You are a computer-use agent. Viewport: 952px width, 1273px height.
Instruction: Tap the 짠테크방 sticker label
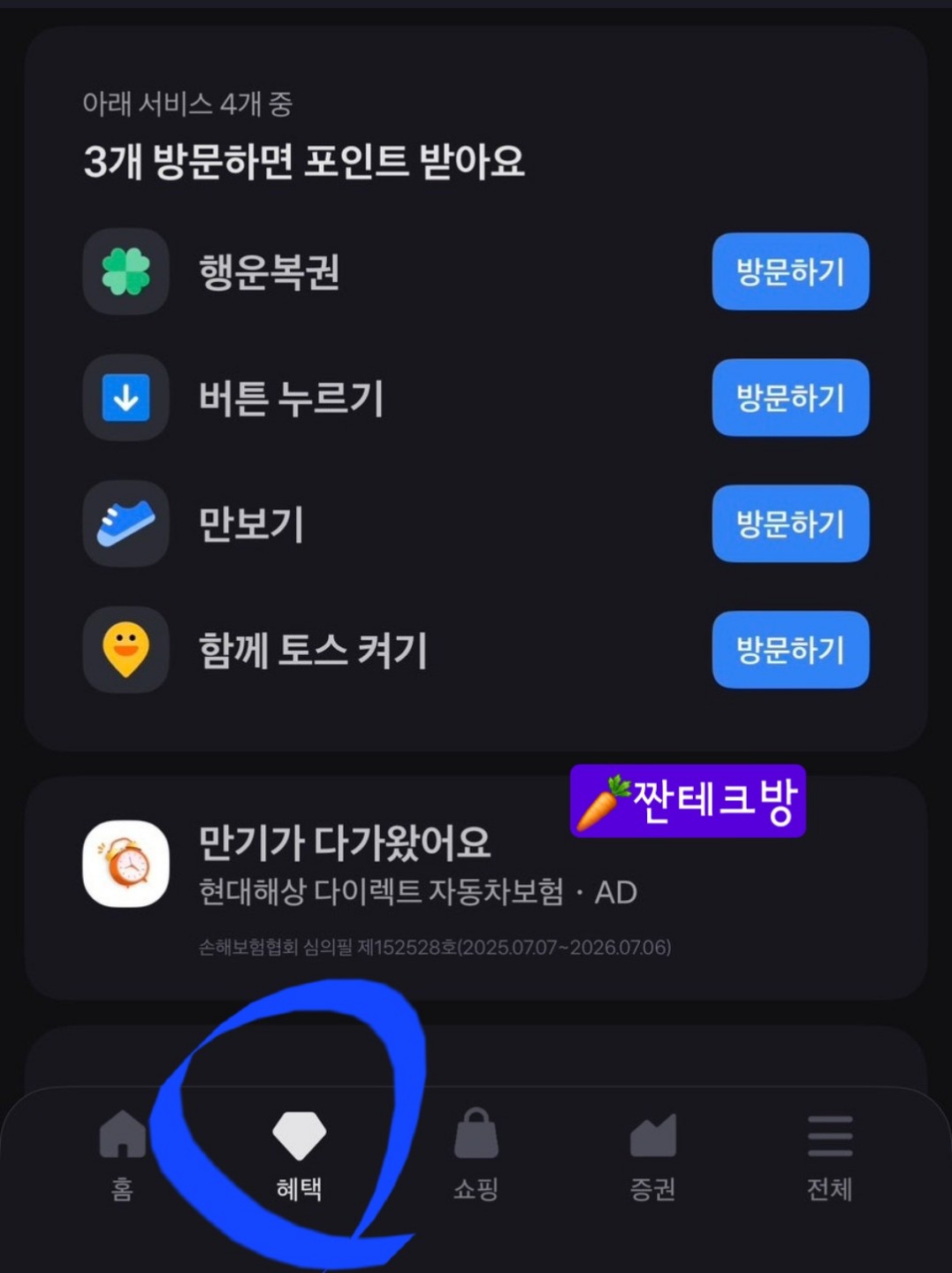[x=689, y=803]
